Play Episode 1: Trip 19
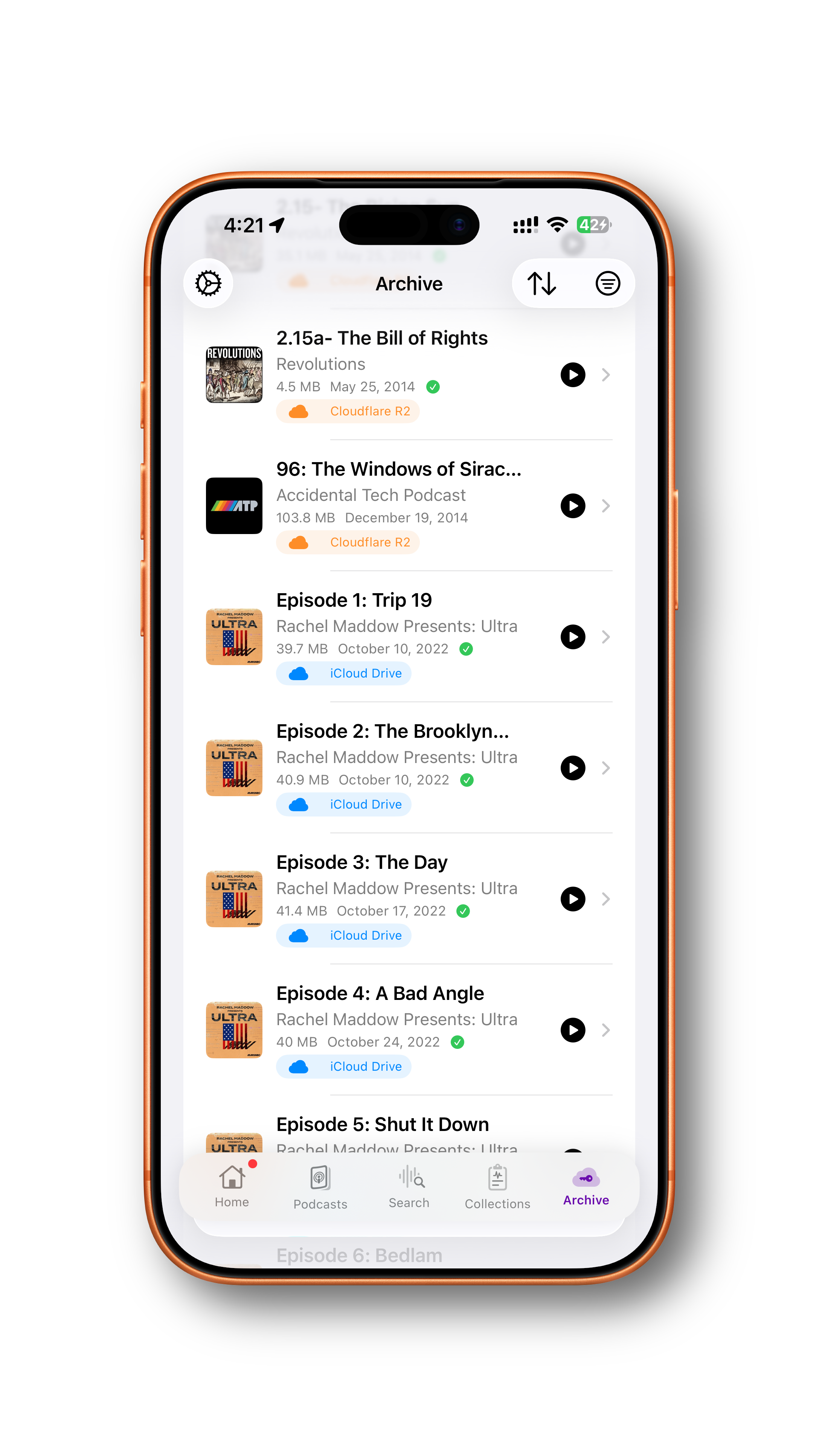 (573, 637)
